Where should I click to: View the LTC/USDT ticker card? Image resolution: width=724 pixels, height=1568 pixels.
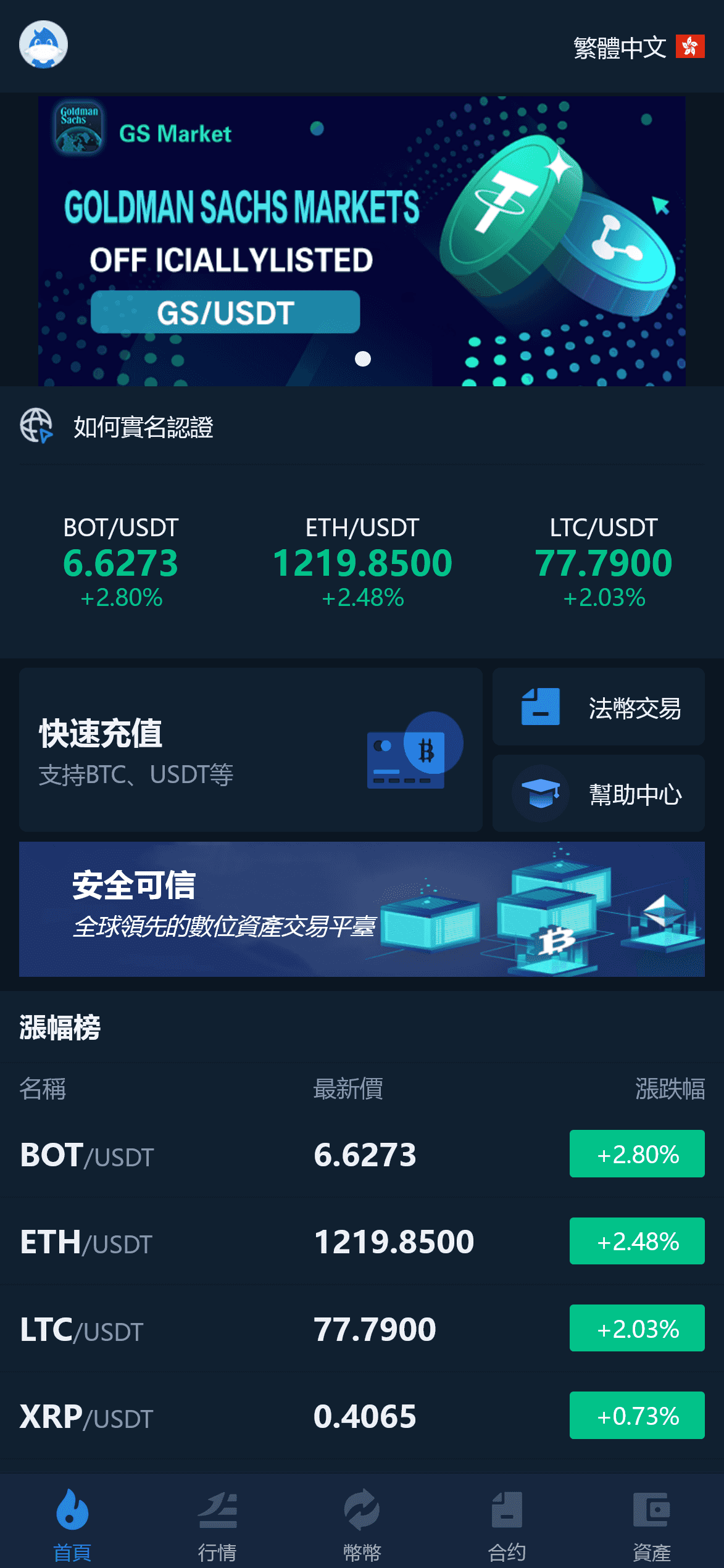(x=604, y=562)
